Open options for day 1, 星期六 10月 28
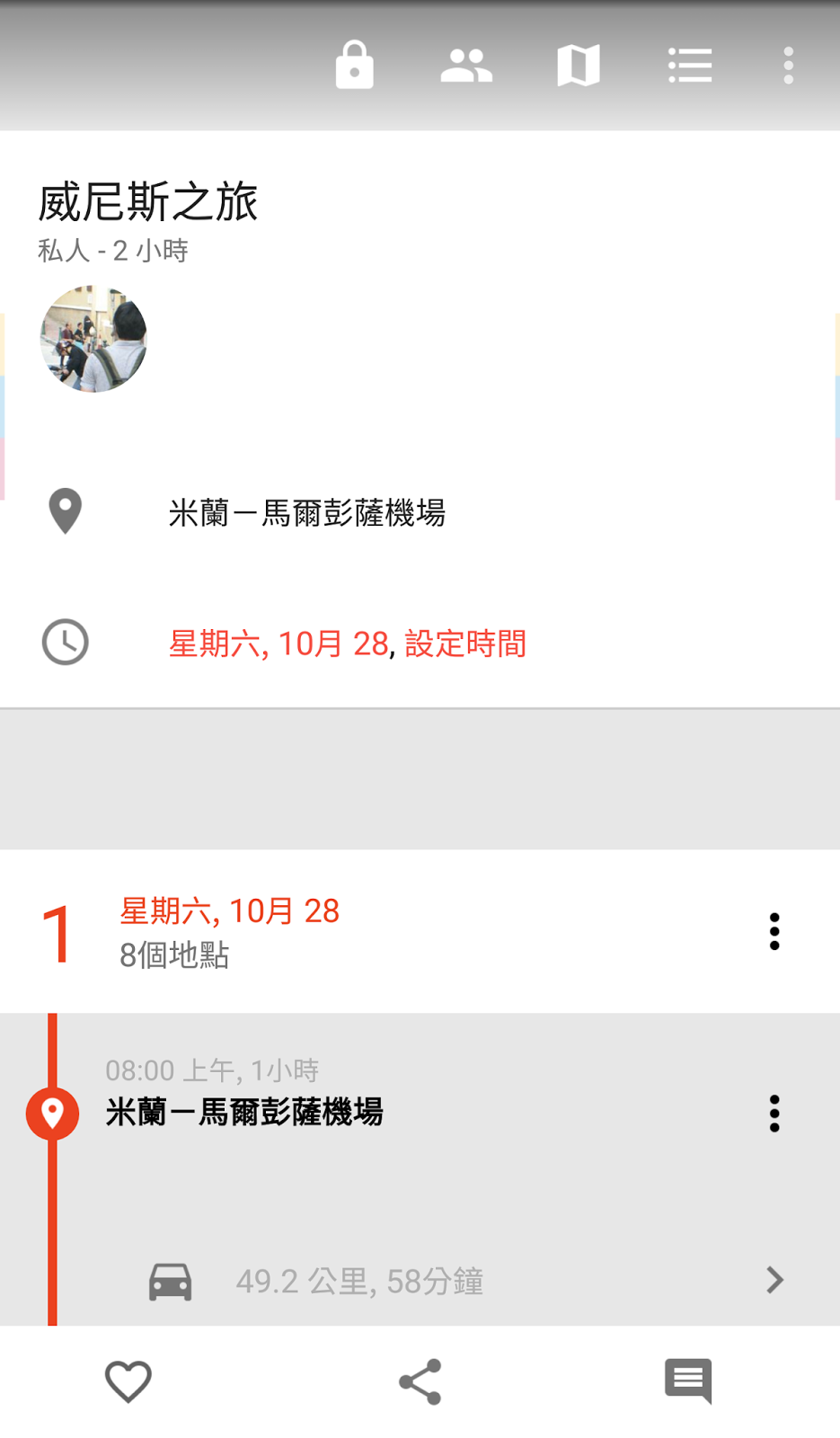The image size is (840, 1438). [774, 931]
